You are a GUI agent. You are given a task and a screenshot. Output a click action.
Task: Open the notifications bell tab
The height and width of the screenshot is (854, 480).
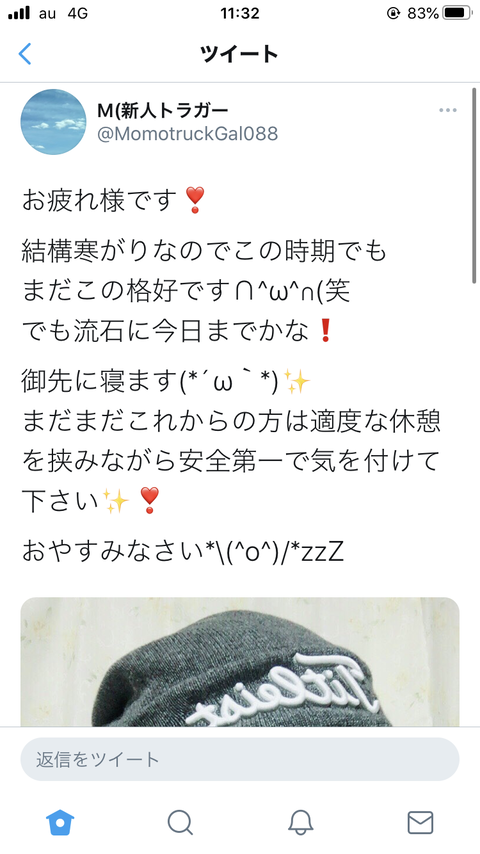[300, 822]
